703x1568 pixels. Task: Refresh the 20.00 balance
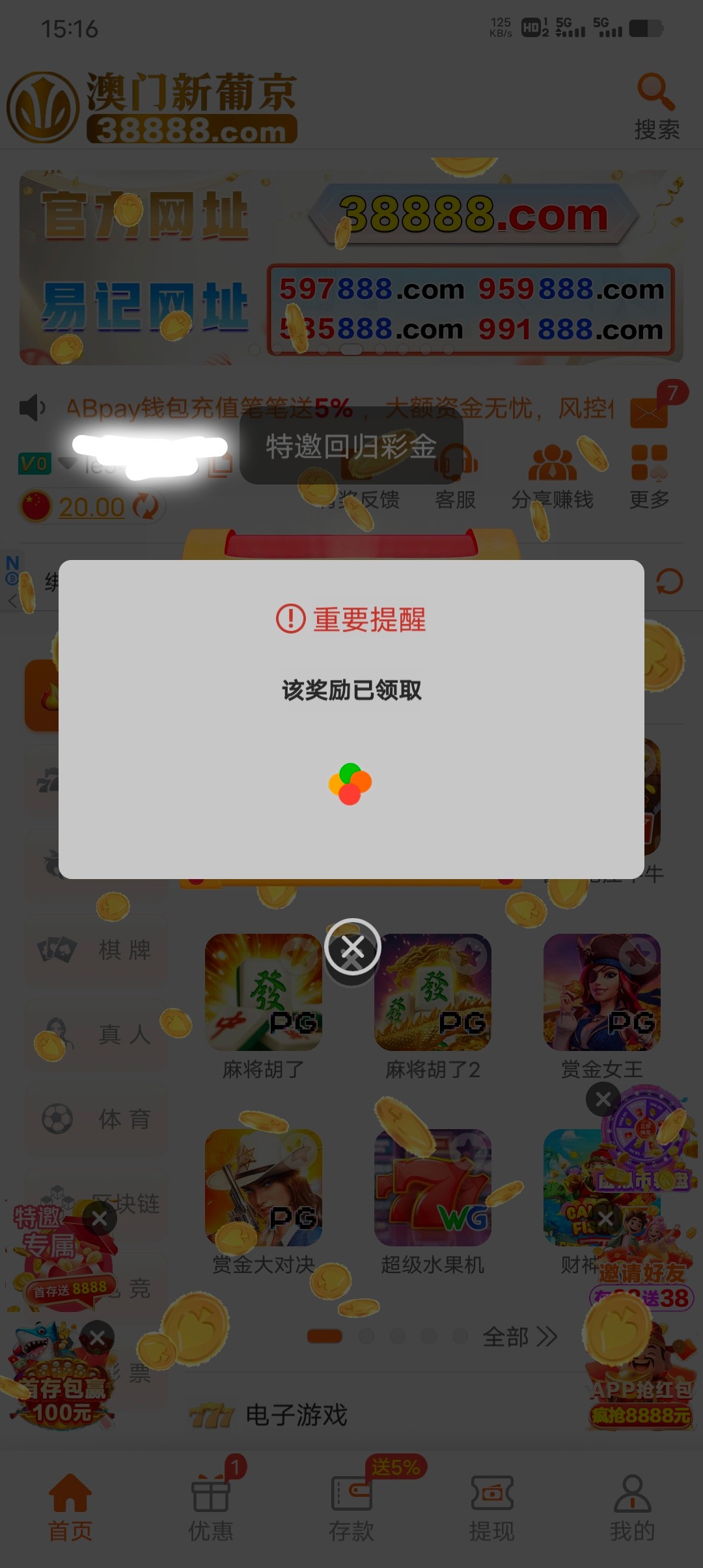click(x=146, y=507)
